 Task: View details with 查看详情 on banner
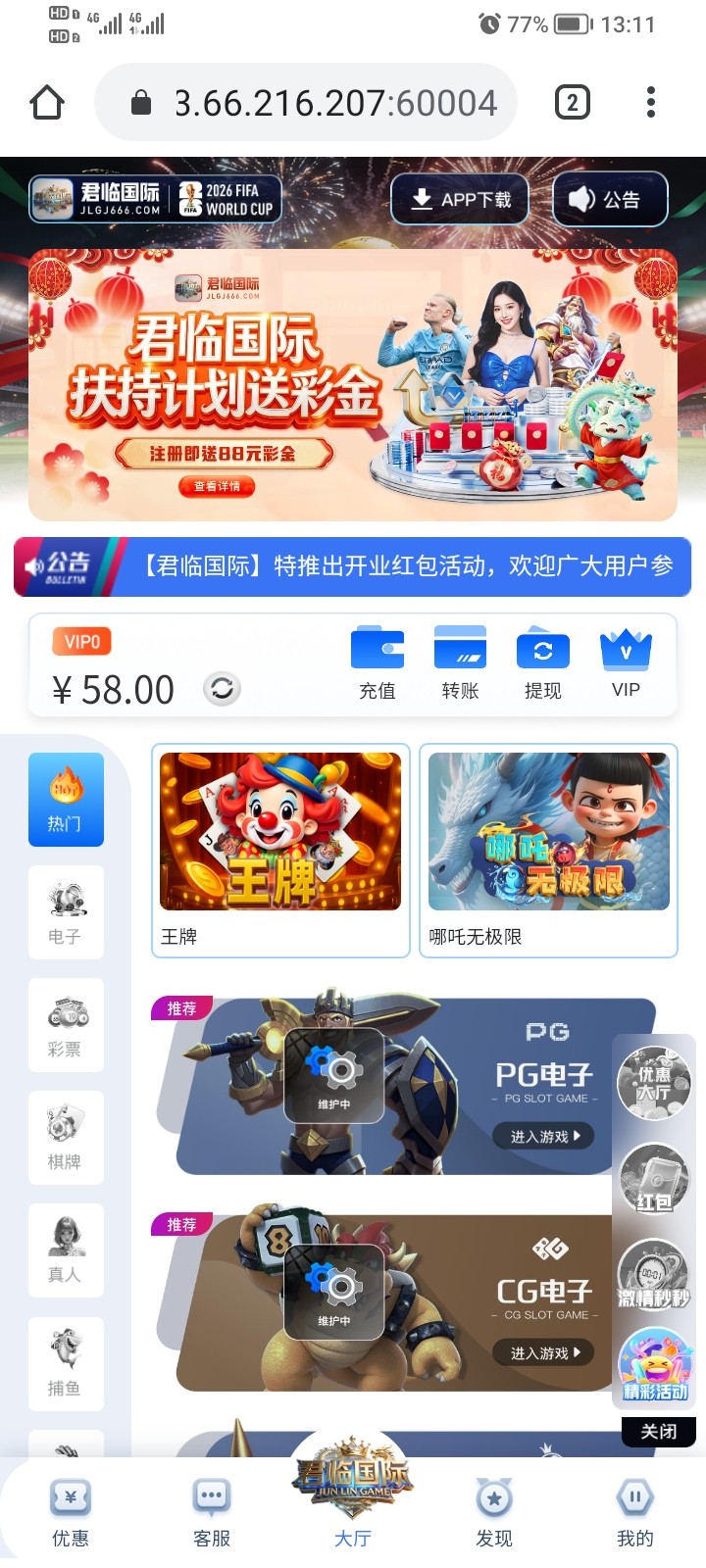(217, 486)
